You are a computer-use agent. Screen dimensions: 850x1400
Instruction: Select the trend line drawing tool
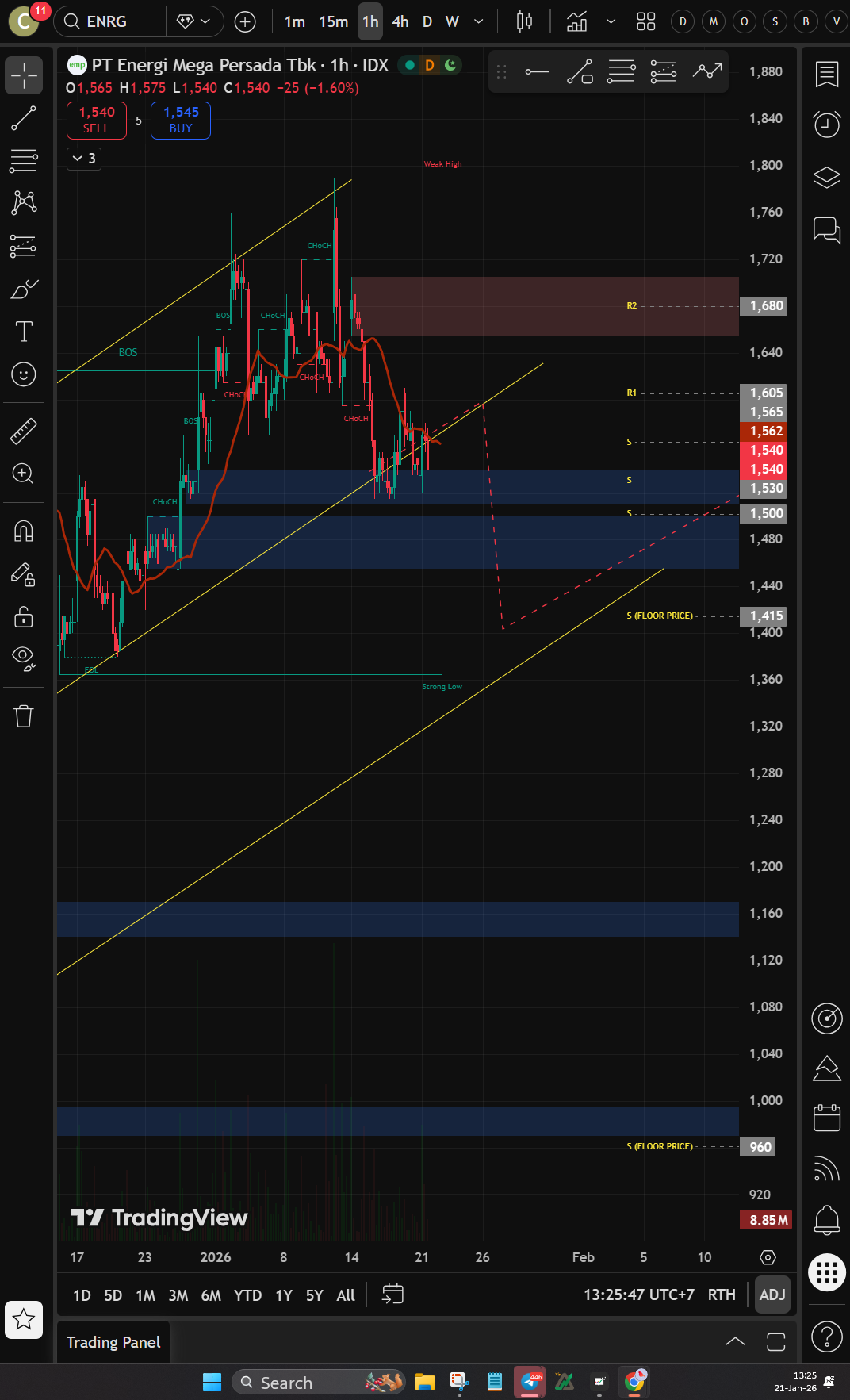point(24,118)
